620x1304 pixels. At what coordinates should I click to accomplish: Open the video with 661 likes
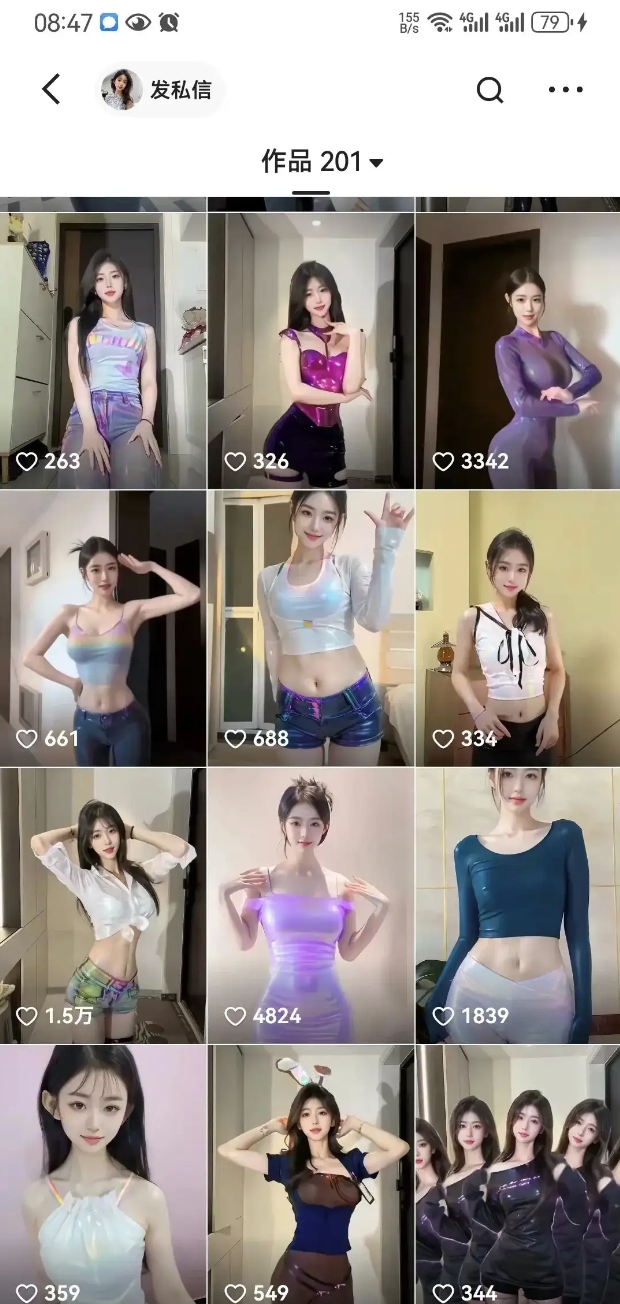coord(103,628)
